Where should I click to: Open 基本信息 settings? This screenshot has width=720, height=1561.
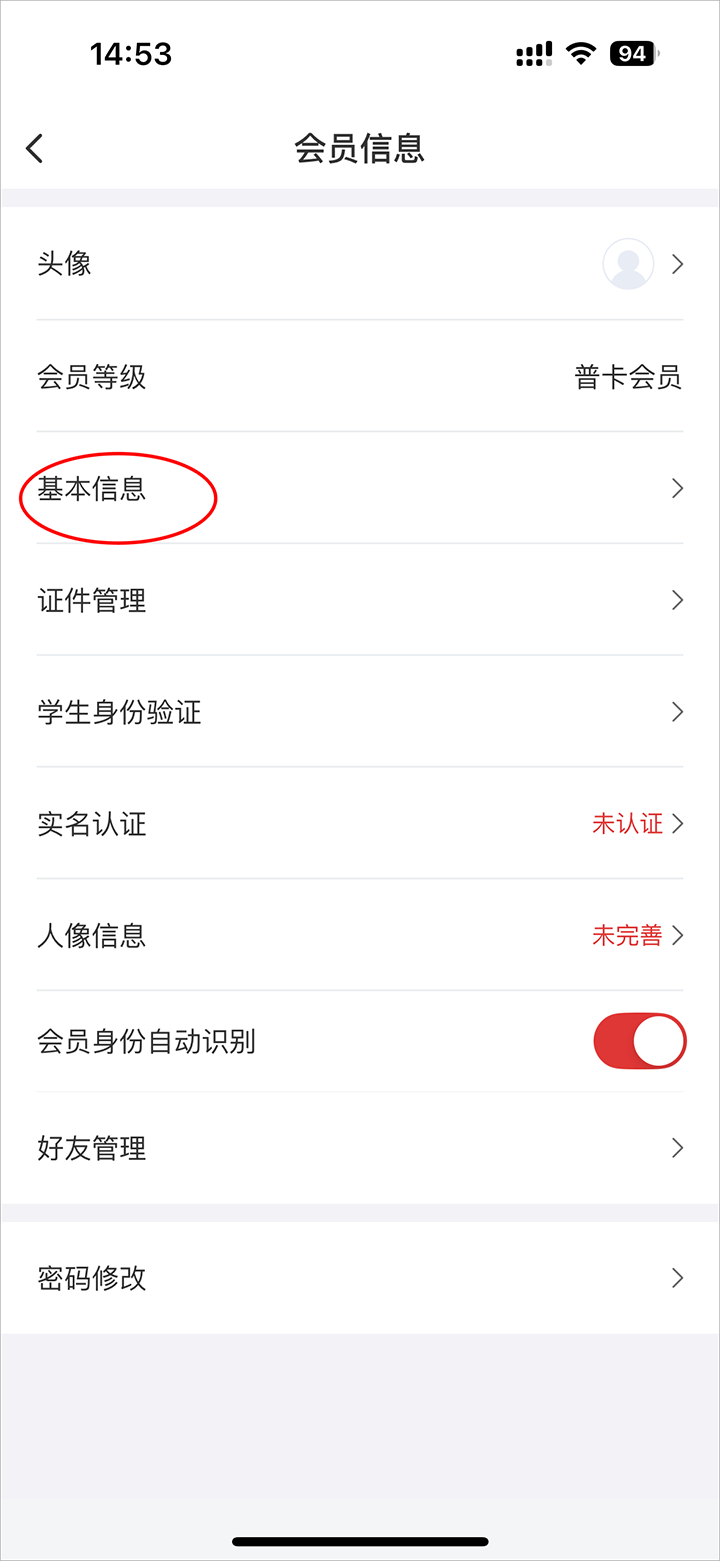[x=360, y=489]
